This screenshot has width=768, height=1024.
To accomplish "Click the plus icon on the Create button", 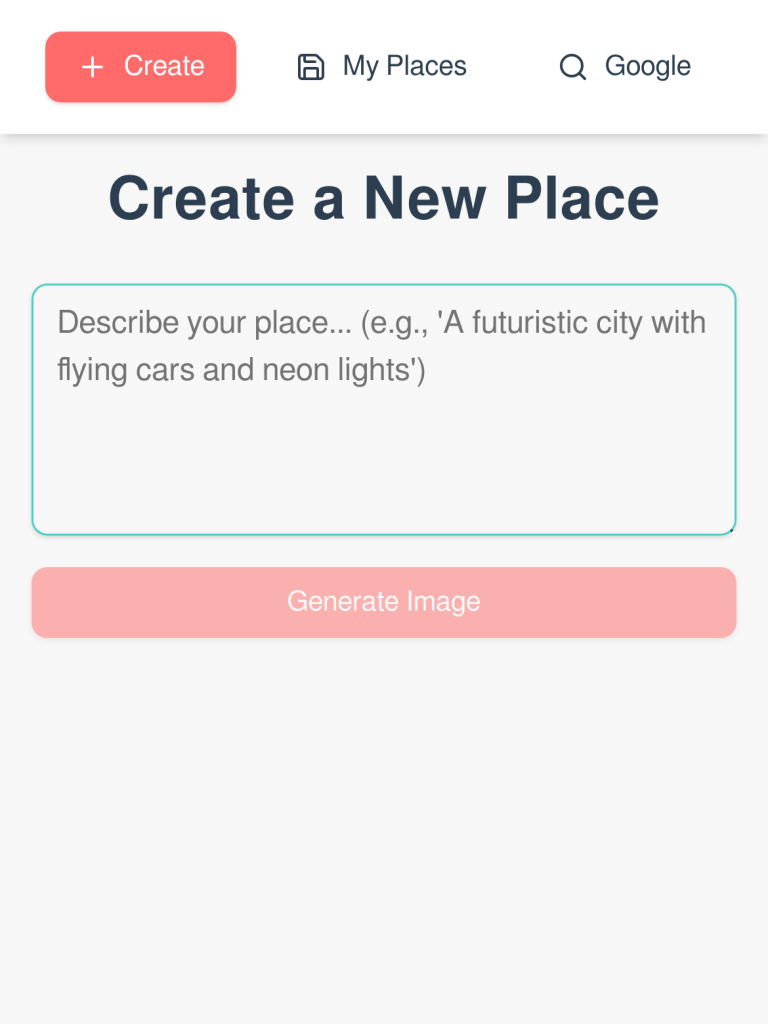I will point(92,67).
